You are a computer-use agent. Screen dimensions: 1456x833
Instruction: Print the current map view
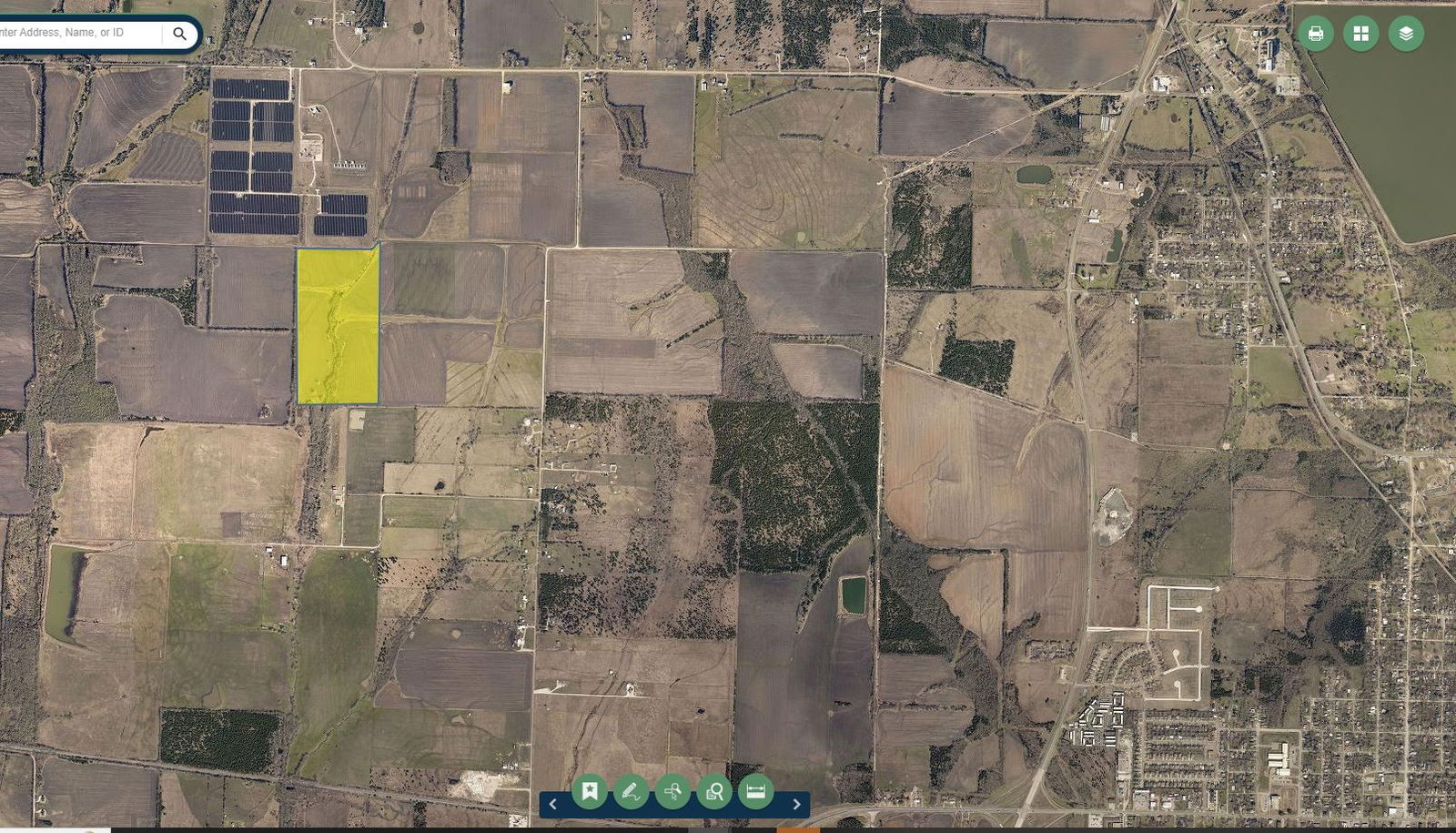click(x=1315, y=34)
